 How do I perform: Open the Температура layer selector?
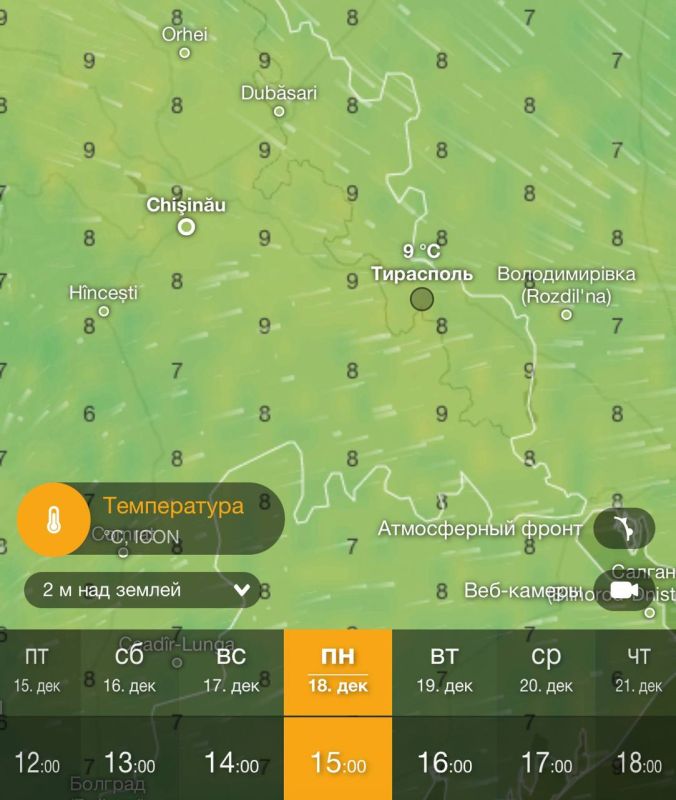150,519
